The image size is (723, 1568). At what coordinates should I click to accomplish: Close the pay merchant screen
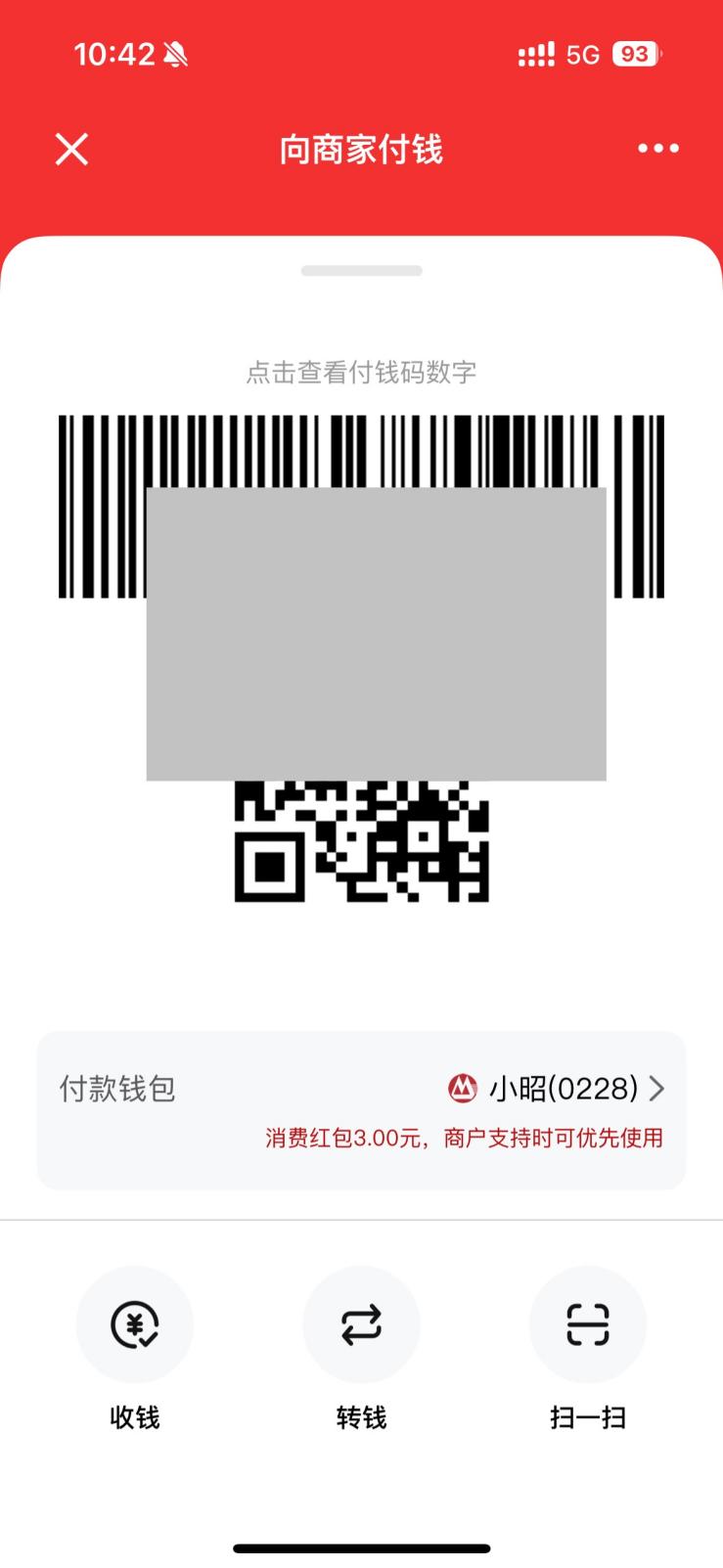pos(71,150)
